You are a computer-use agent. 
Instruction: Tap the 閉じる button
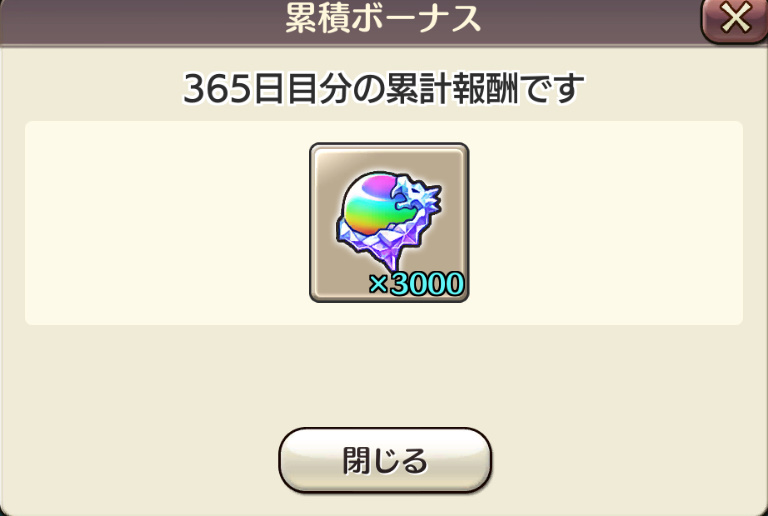pos(385,461)
